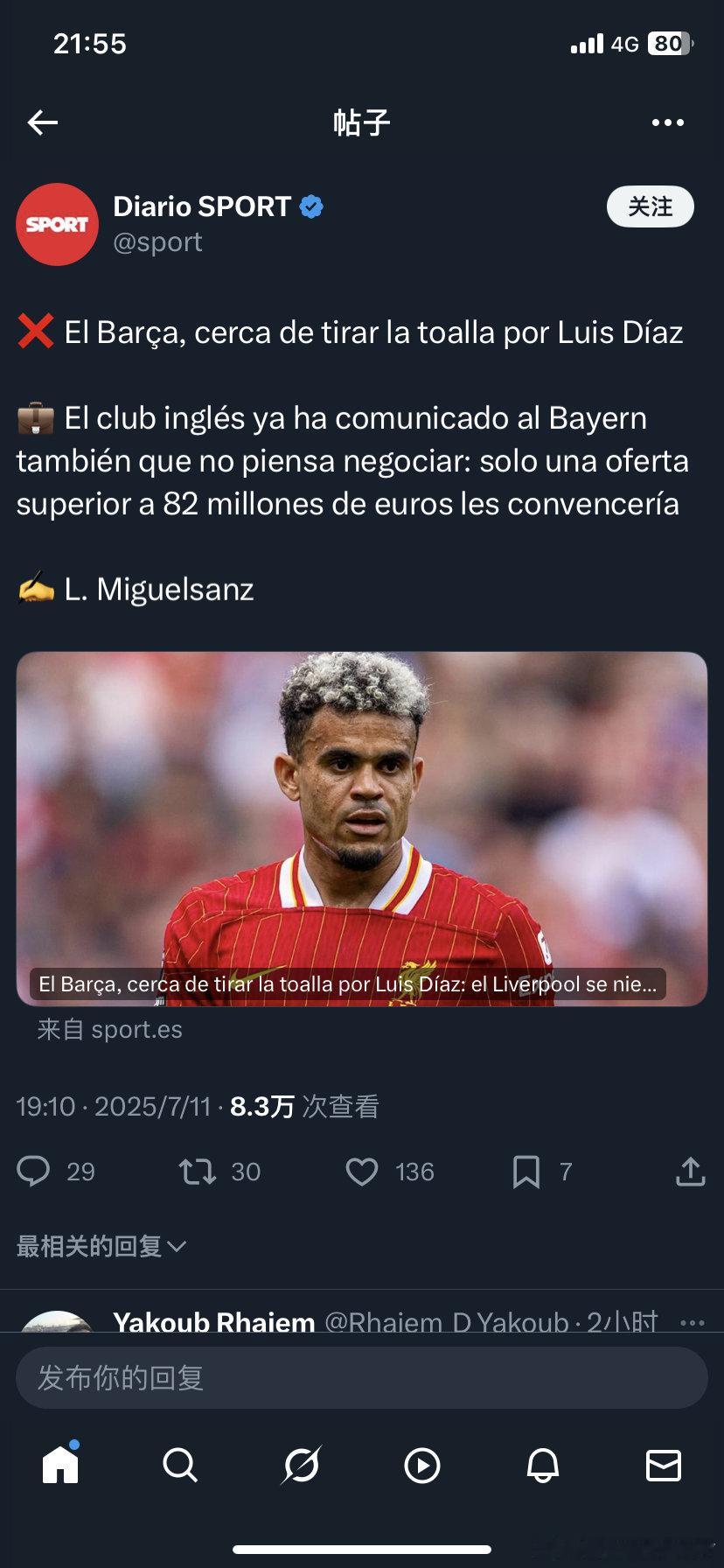Go back using the top-left arrow
This screenshot has width=724, height=1568.
(x=42, y=122)
